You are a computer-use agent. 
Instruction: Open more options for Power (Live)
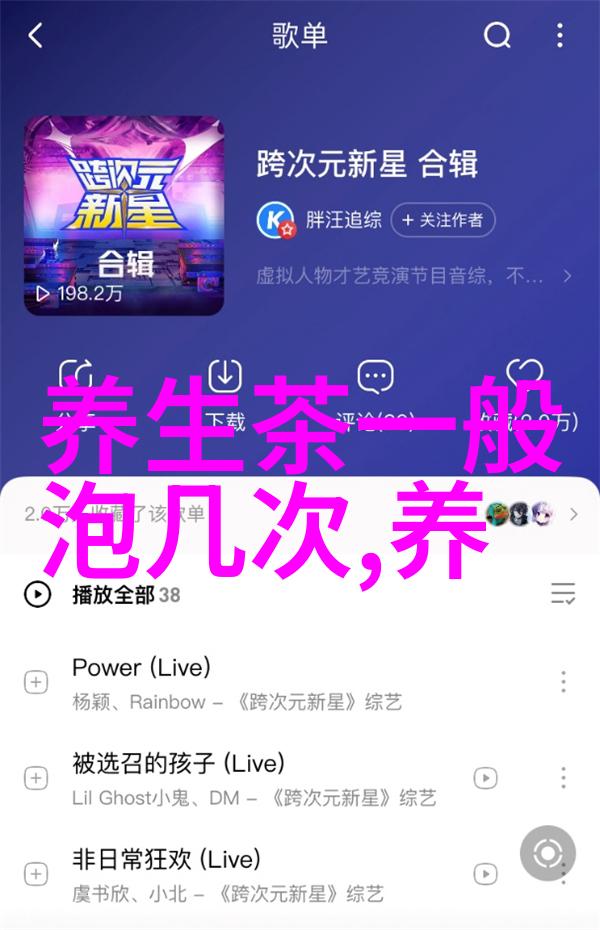click(563, 683)
